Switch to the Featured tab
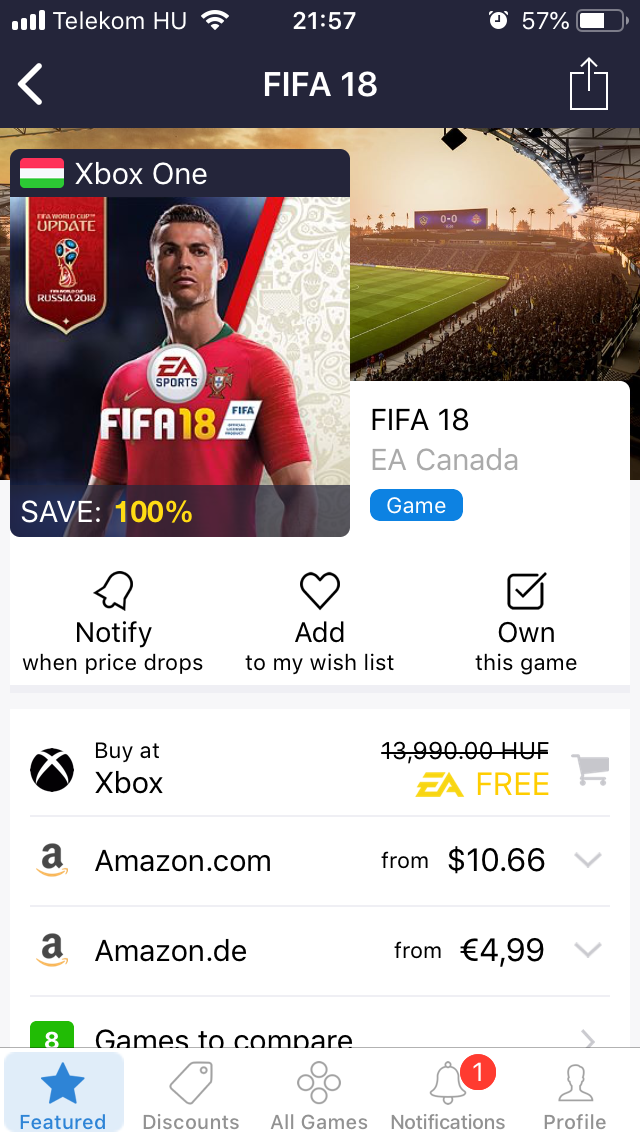Viewport: 640px width, 1136px height. (x=63, y=1096)
